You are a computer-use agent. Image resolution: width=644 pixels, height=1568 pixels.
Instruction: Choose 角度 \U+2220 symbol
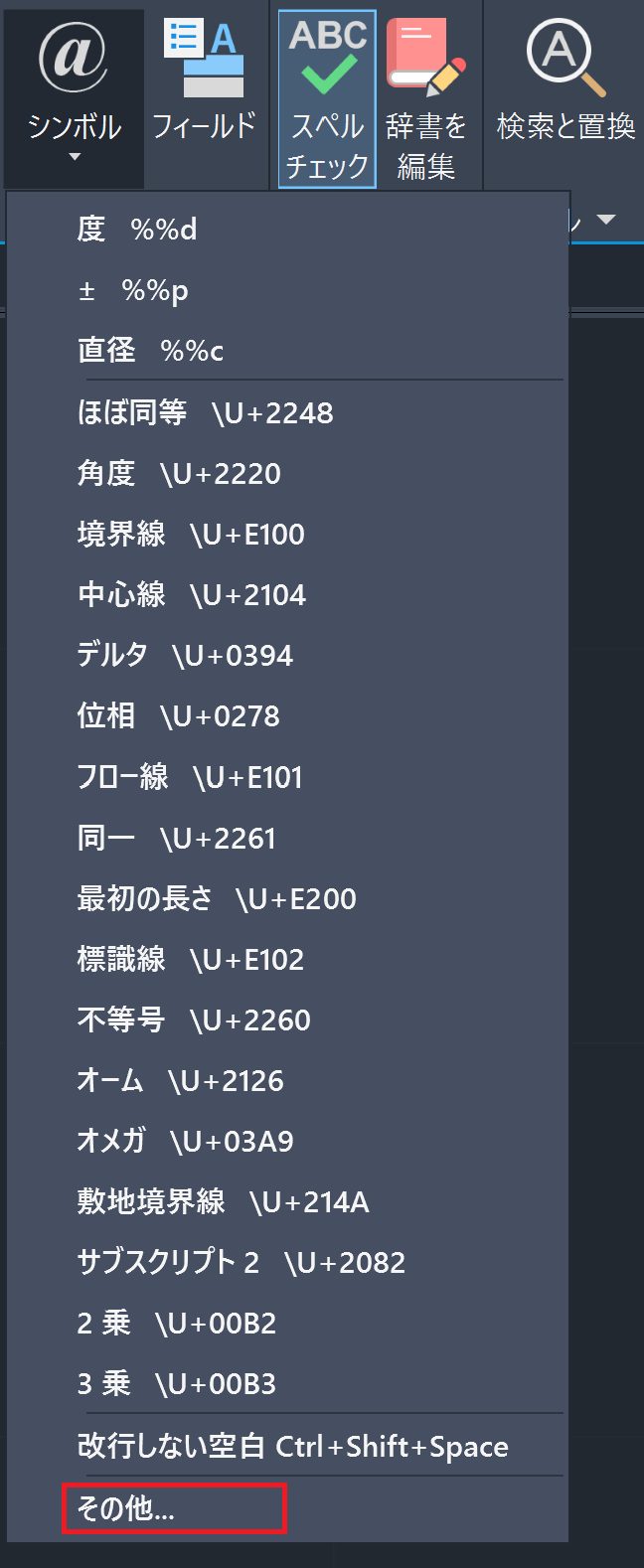click(x=179, y=474)
